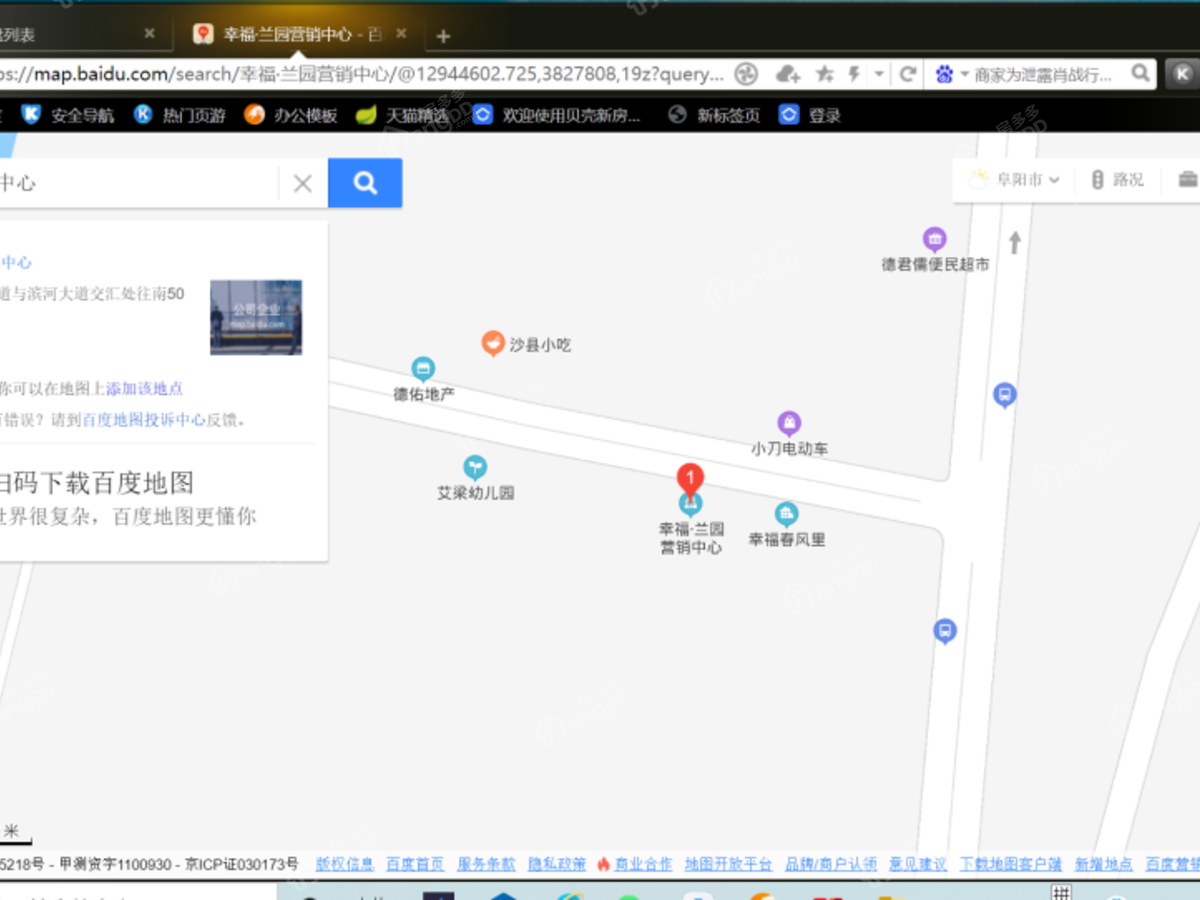Open 百度地图投诉中心 link
The width and height of the screenshot is (1200, 900).
144,420
